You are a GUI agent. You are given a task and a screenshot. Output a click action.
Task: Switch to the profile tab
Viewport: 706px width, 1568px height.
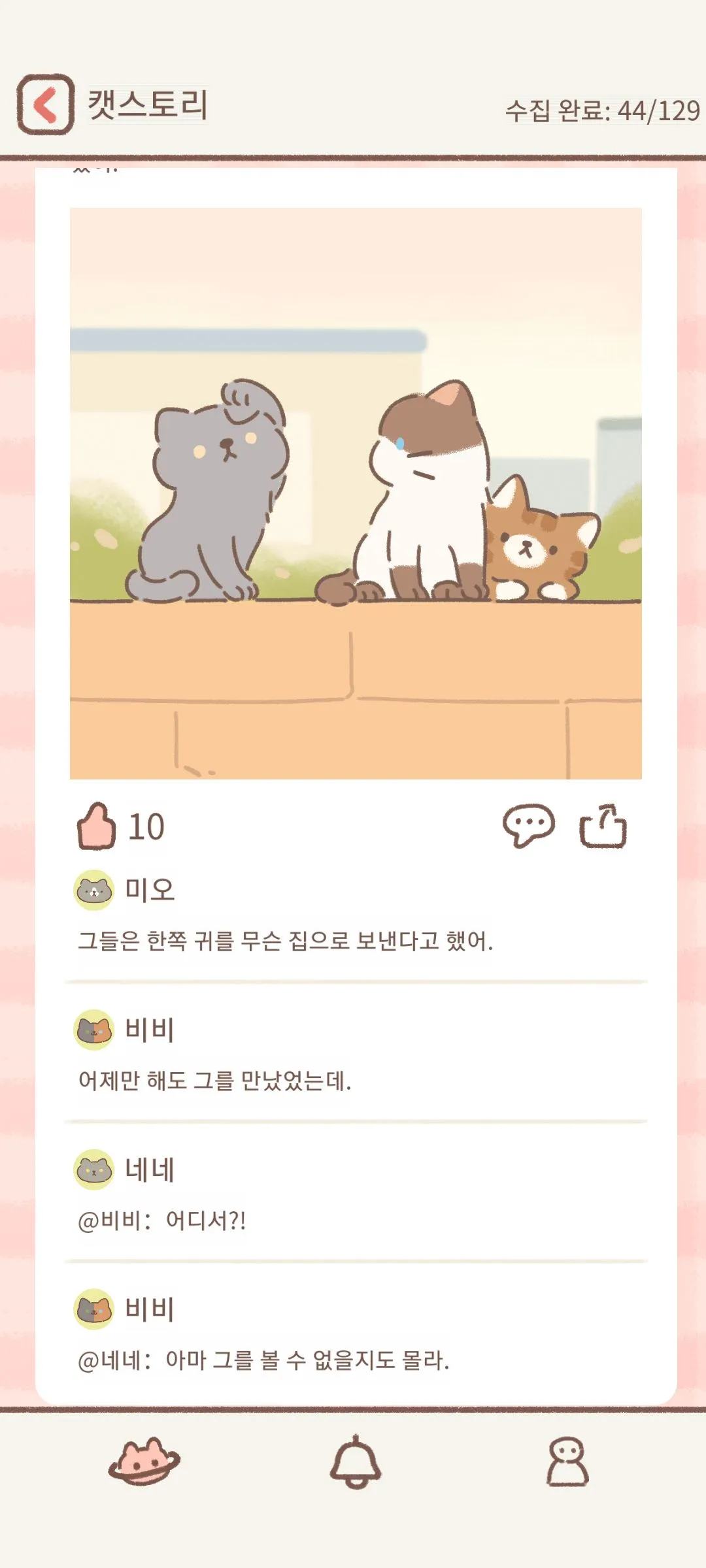(x=567, y=1462)
